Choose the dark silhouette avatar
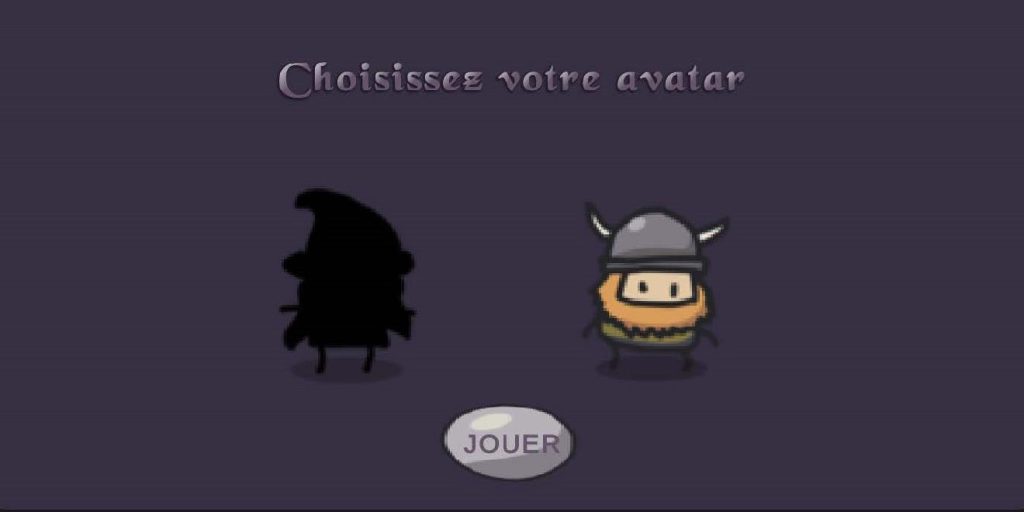 coord(346,283)
